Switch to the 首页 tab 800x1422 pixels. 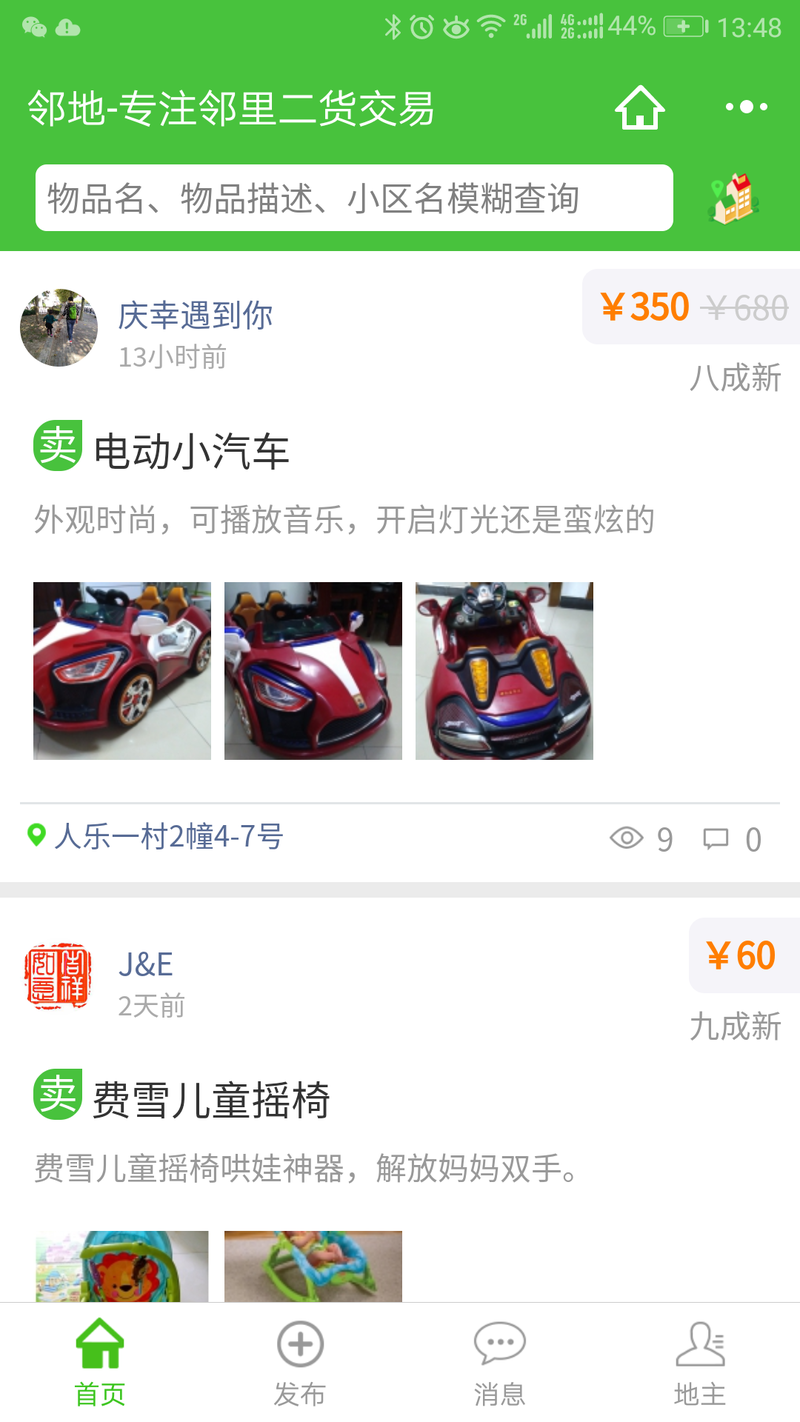[100, 1362]
